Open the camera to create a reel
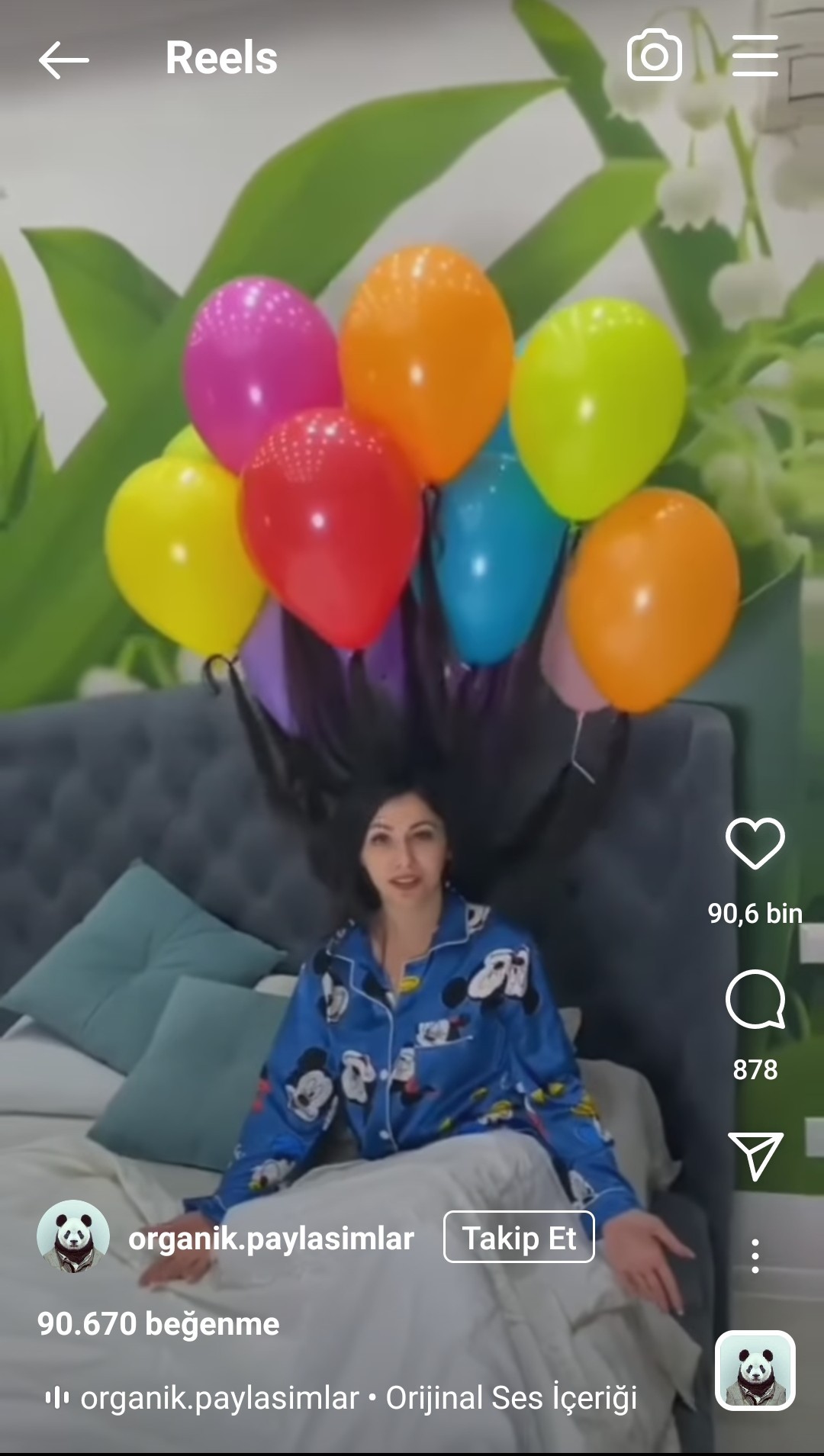 point(654,55)
